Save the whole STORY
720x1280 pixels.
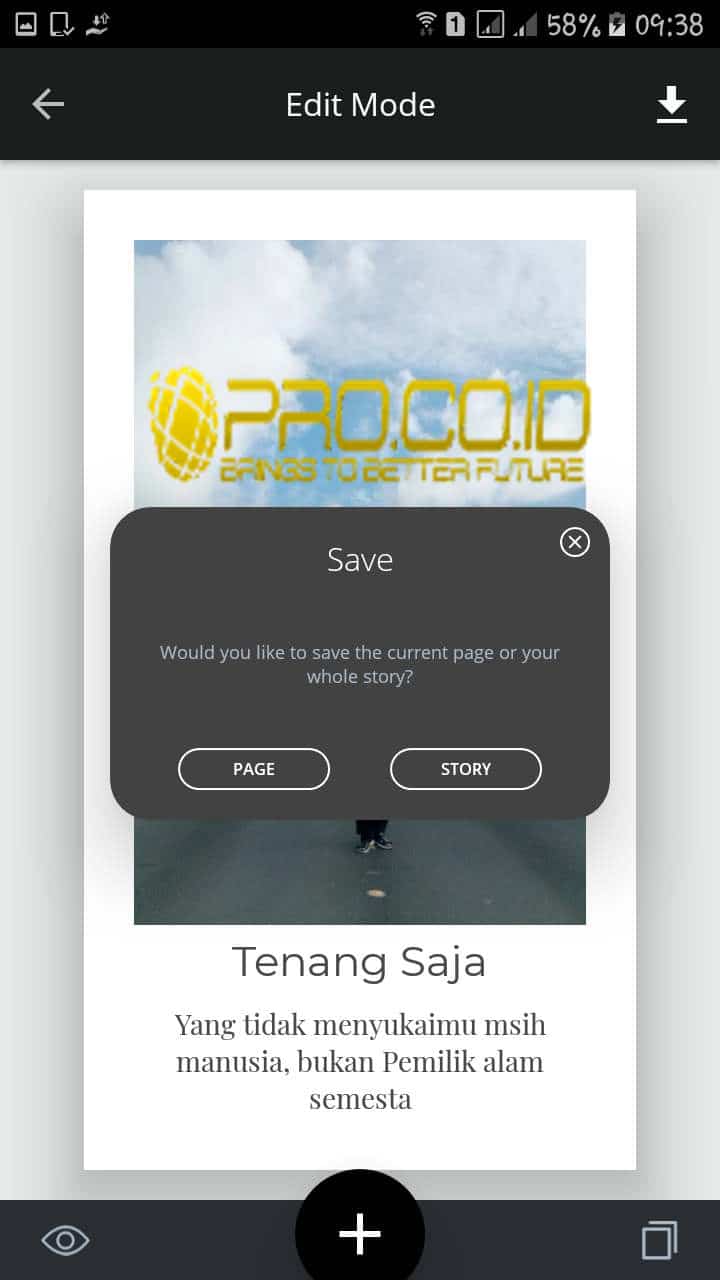[466, 769]
